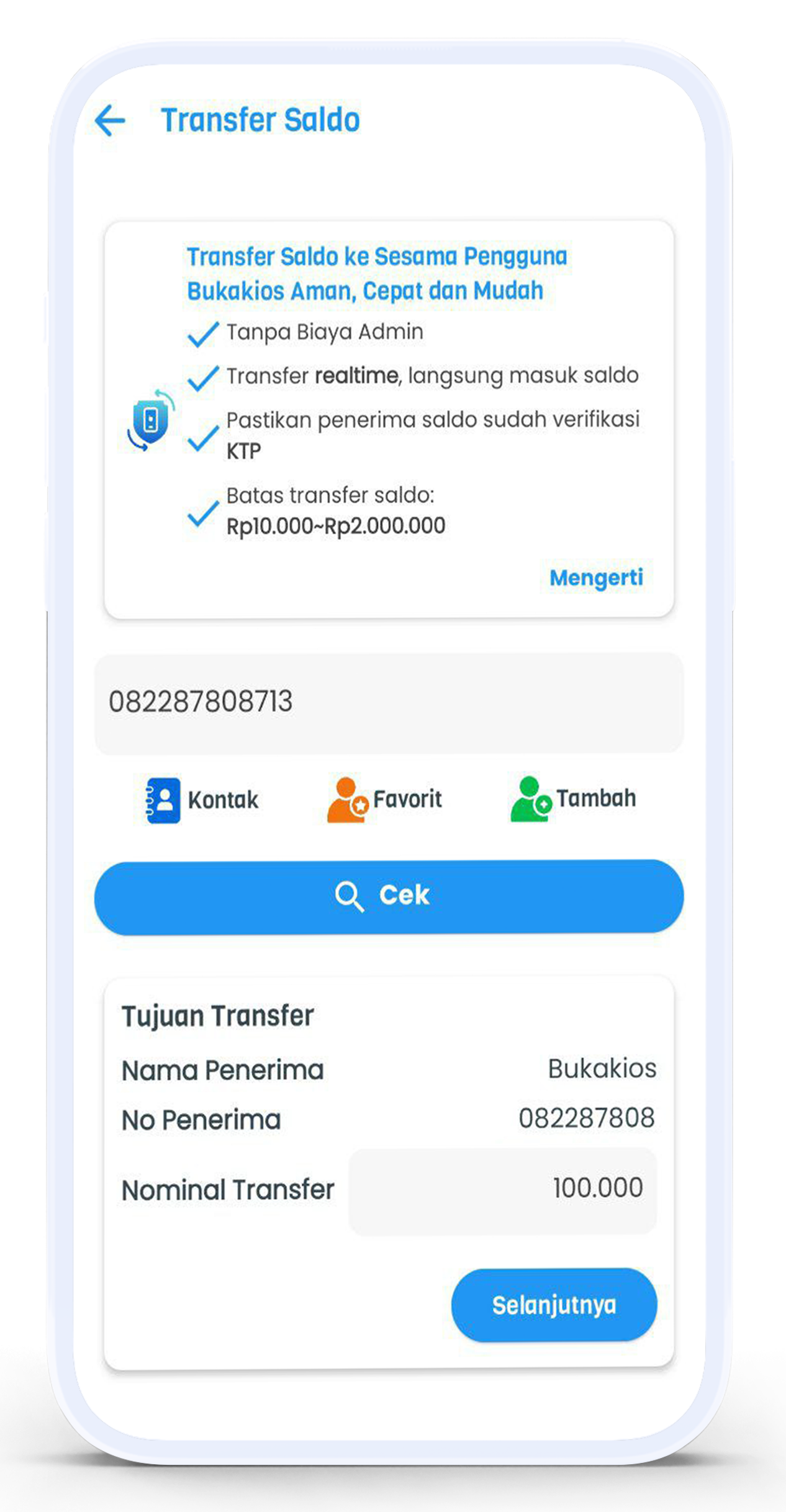
Task: Continue with the Selanjutnya button
Action: [554, 1305]
